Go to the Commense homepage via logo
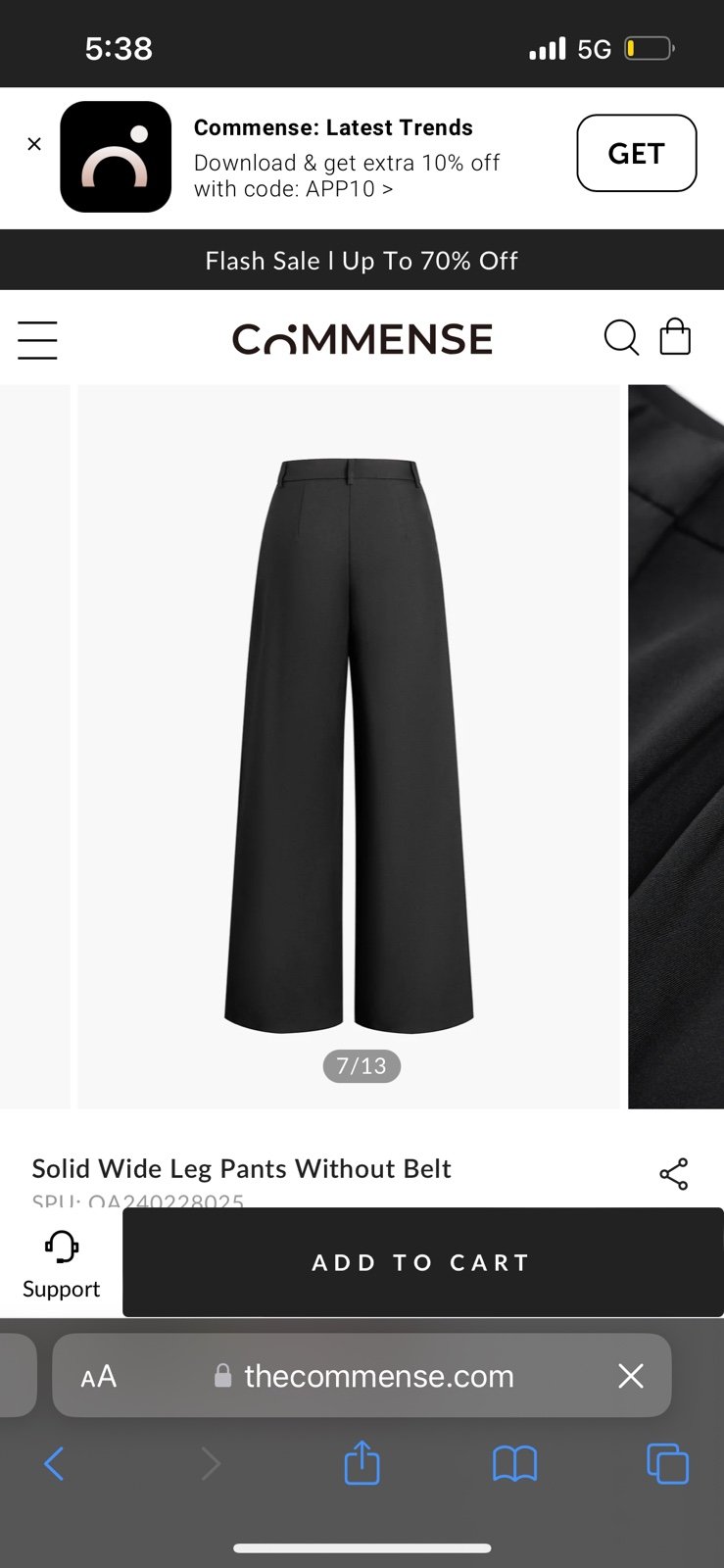Image resolution: width=724 pixels, height=1568 pixels. (x=362, y=339)
